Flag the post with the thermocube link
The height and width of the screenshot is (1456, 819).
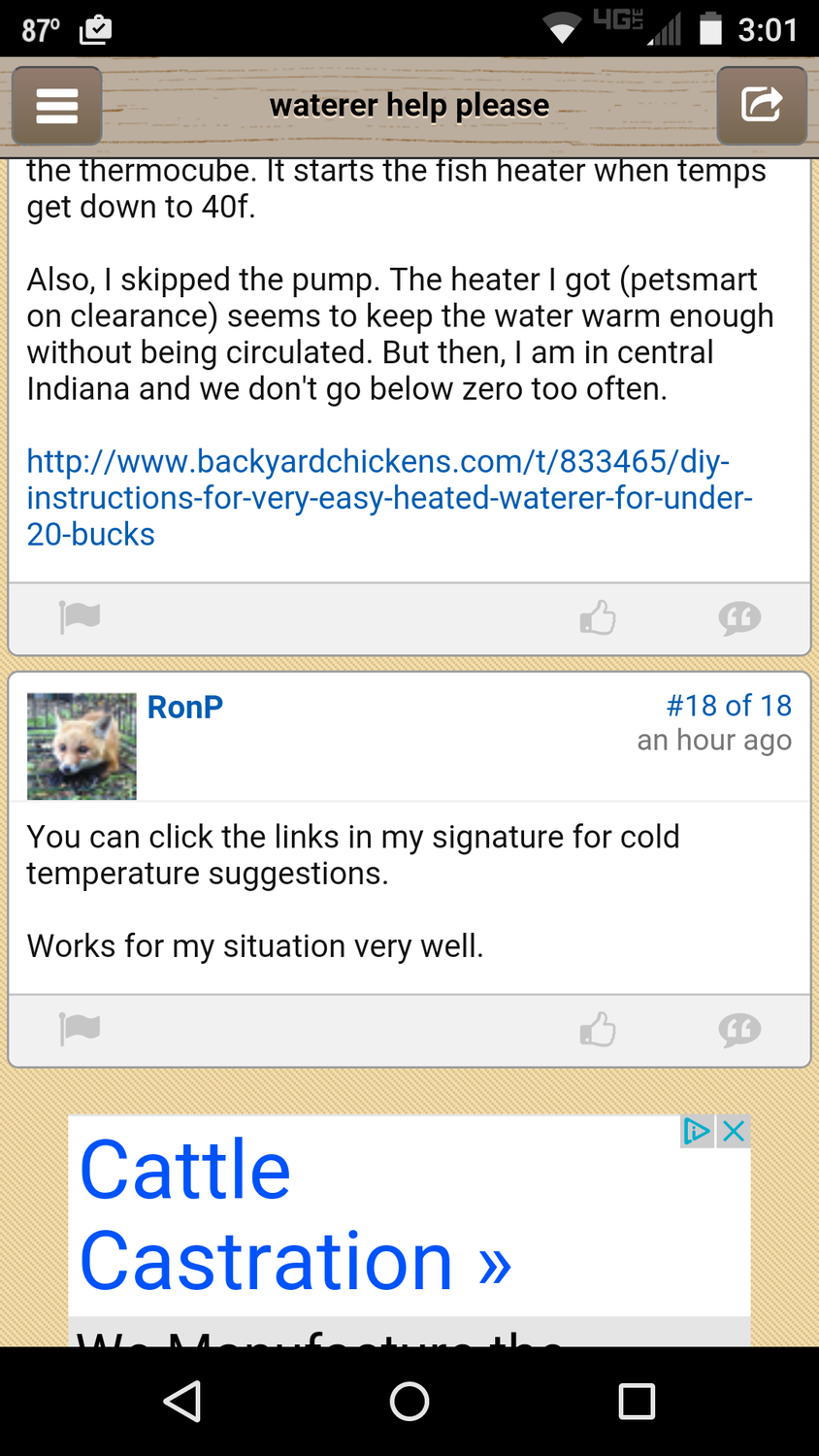[x=80, y=617]
